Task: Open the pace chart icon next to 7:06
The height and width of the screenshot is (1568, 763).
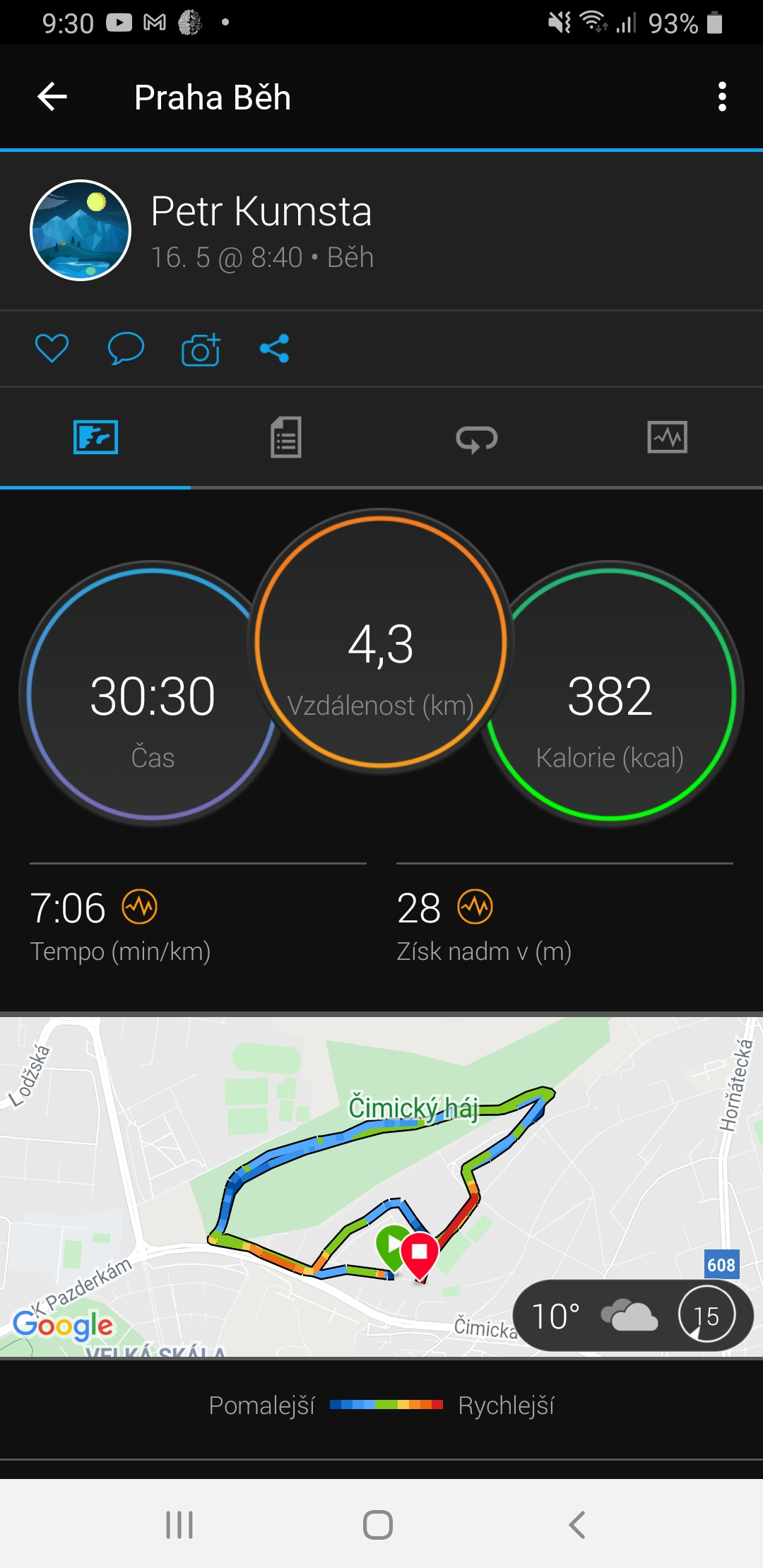Action: pos(140,907)
